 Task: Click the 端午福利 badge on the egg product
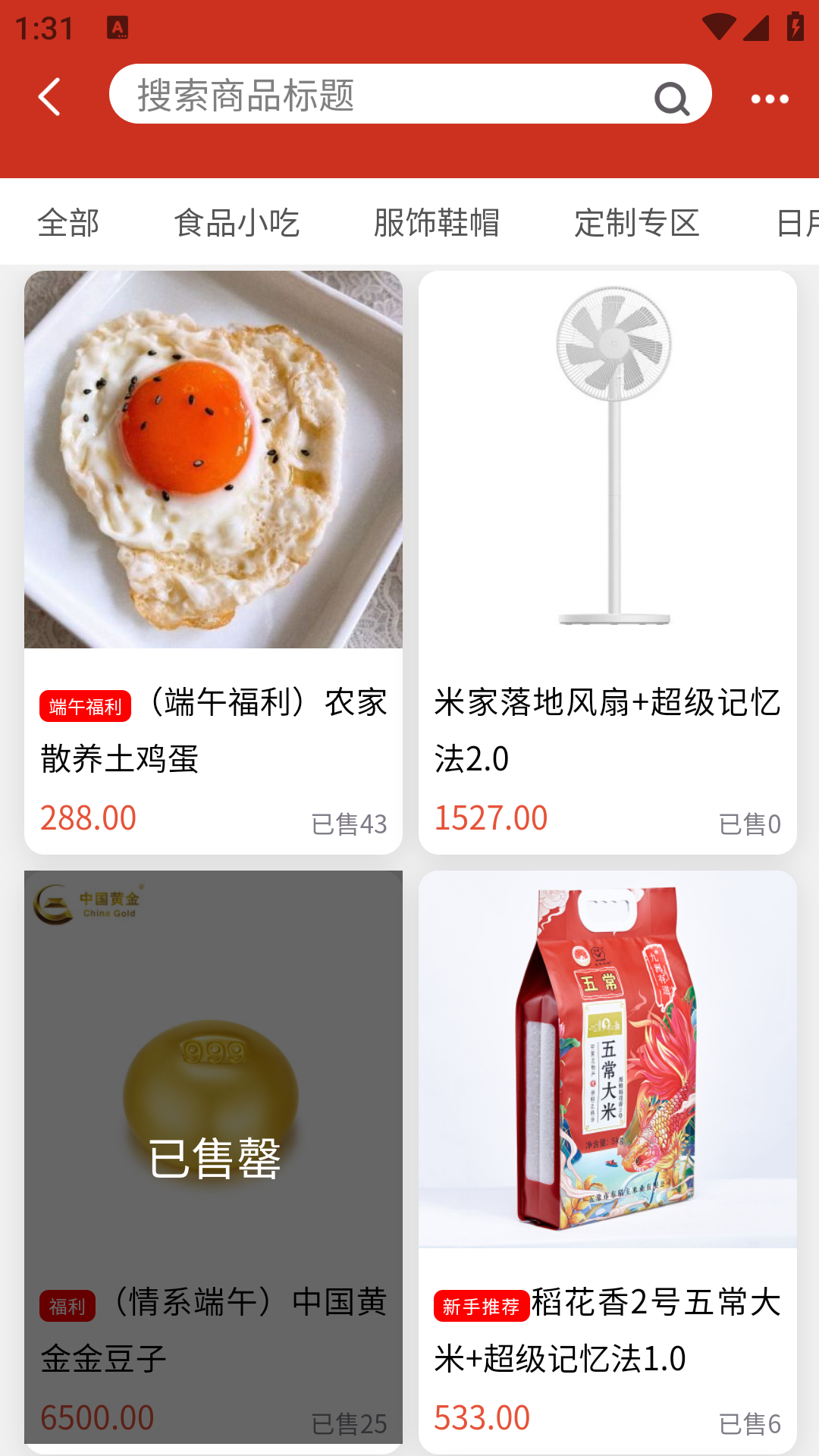pos(86,706)
